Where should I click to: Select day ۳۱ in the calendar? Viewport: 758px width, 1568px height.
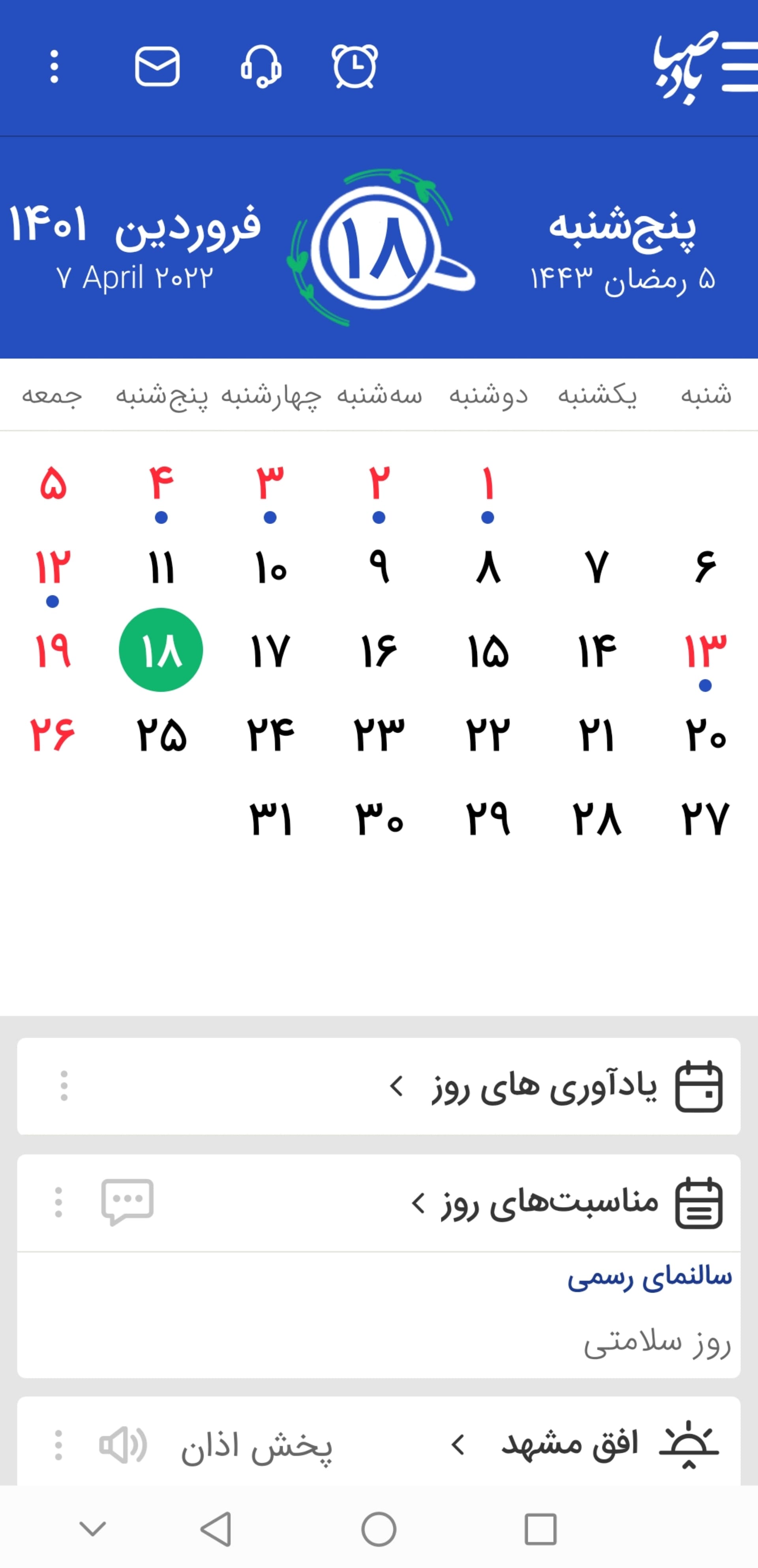tap(270, 818)
